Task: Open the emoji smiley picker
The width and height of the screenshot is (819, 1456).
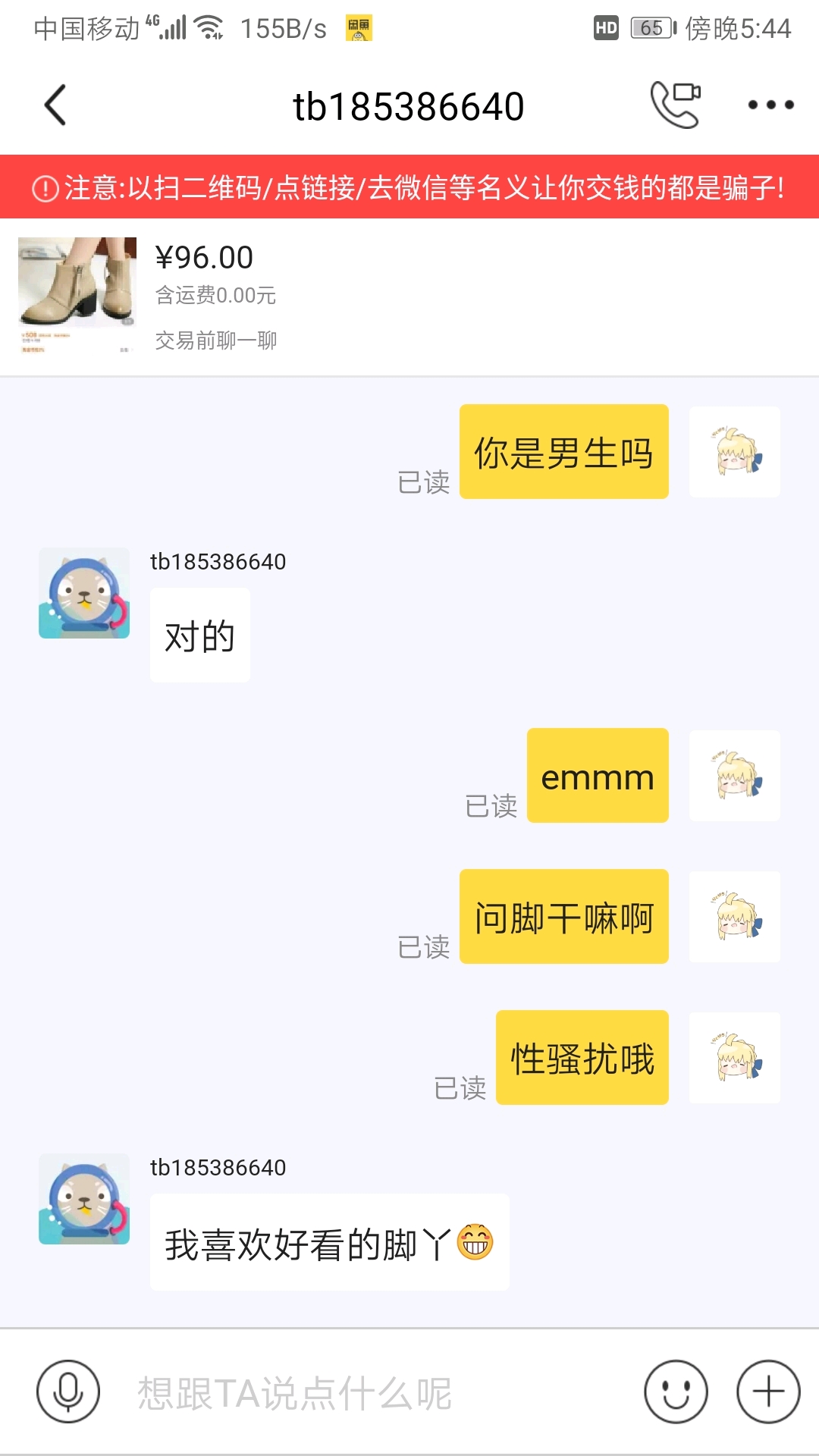Action: 676,1392
